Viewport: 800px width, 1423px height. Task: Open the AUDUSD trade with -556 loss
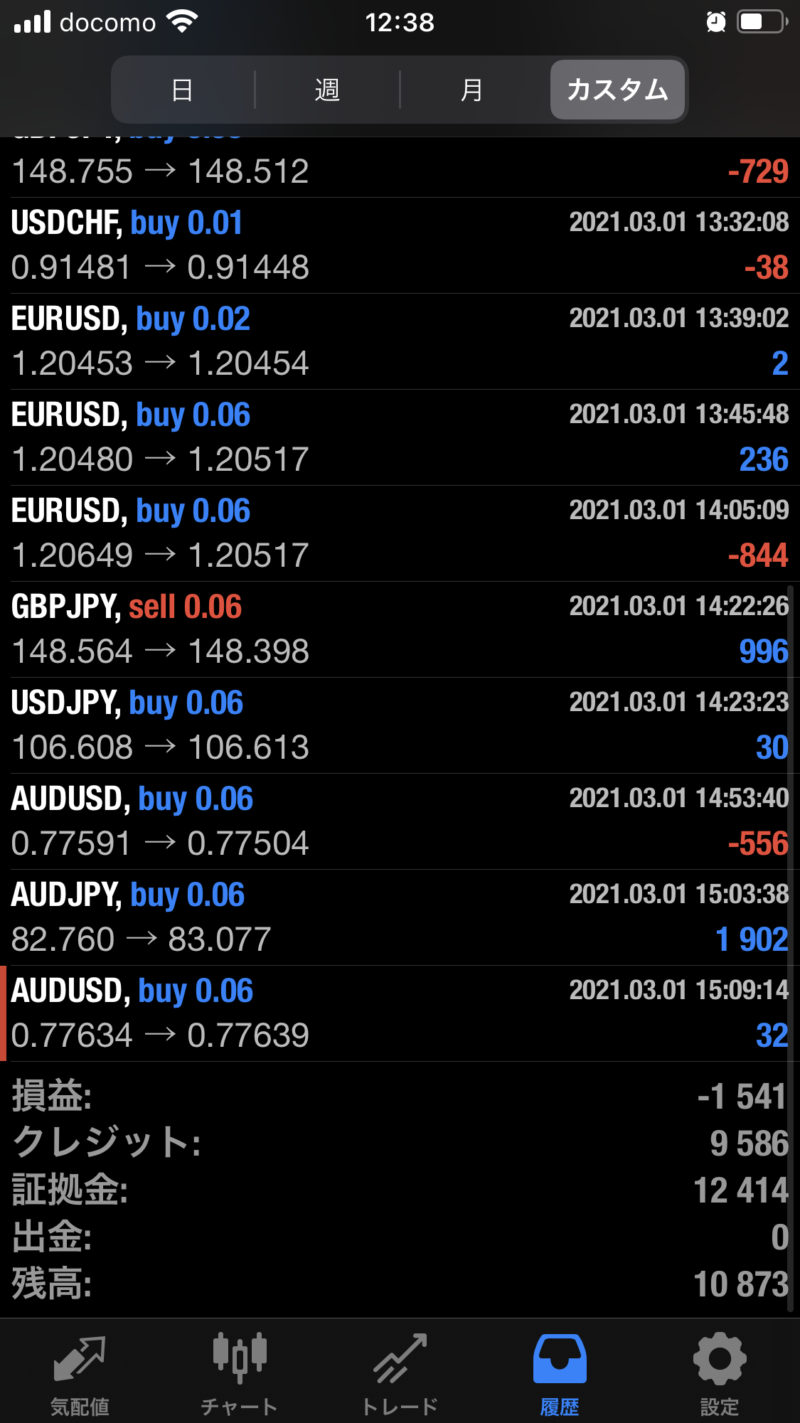click(400, 821)
